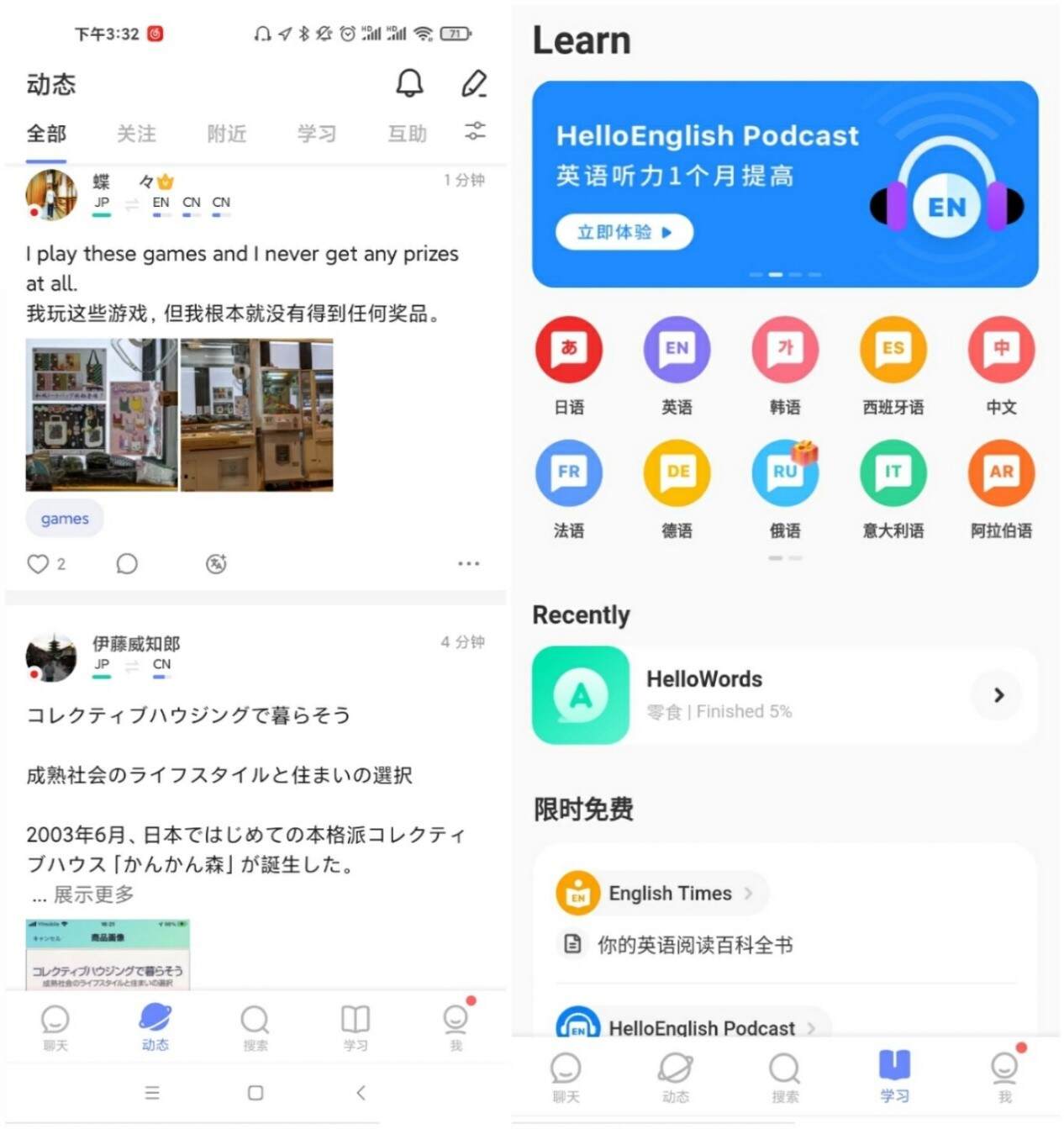Select the 阿拉伯语 Arabic course icon

[1001, 472]
